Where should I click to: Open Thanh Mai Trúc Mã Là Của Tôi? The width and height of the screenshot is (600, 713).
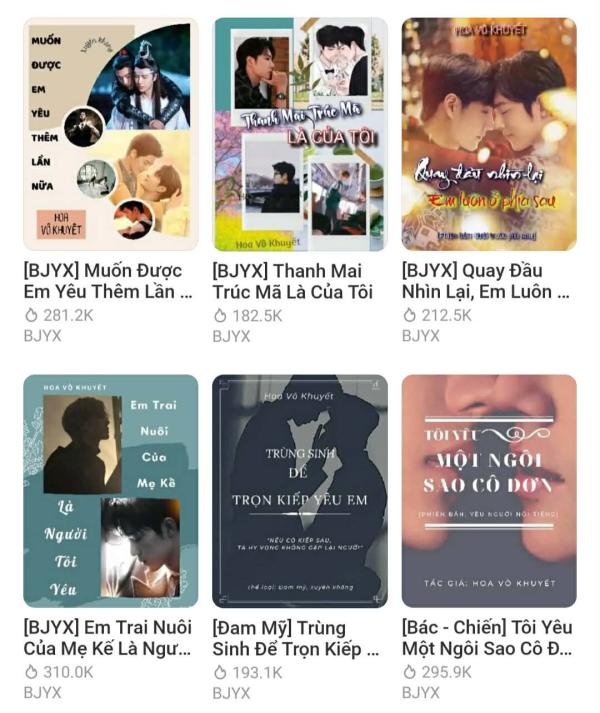[300, 134]
